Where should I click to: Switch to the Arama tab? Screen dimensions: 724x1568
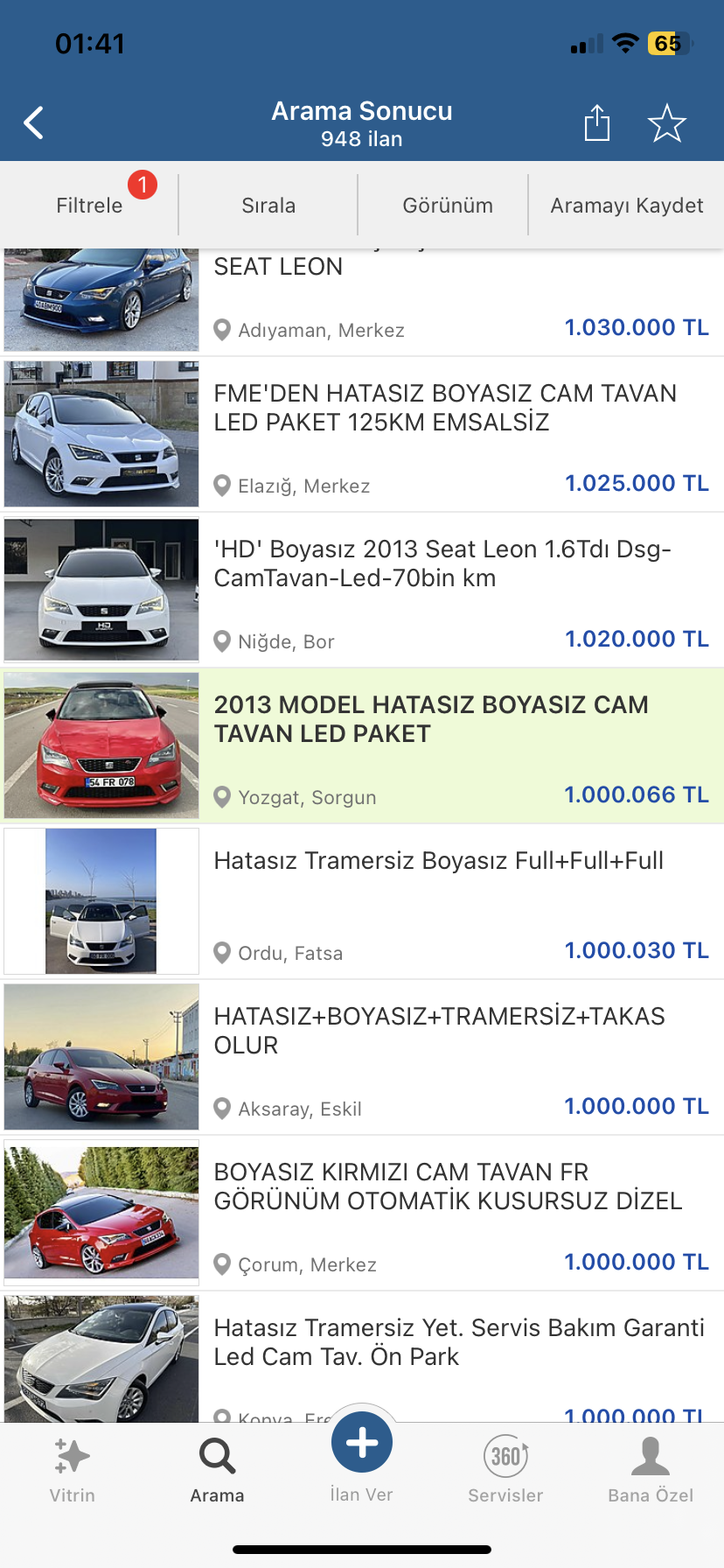(217, 1470)
